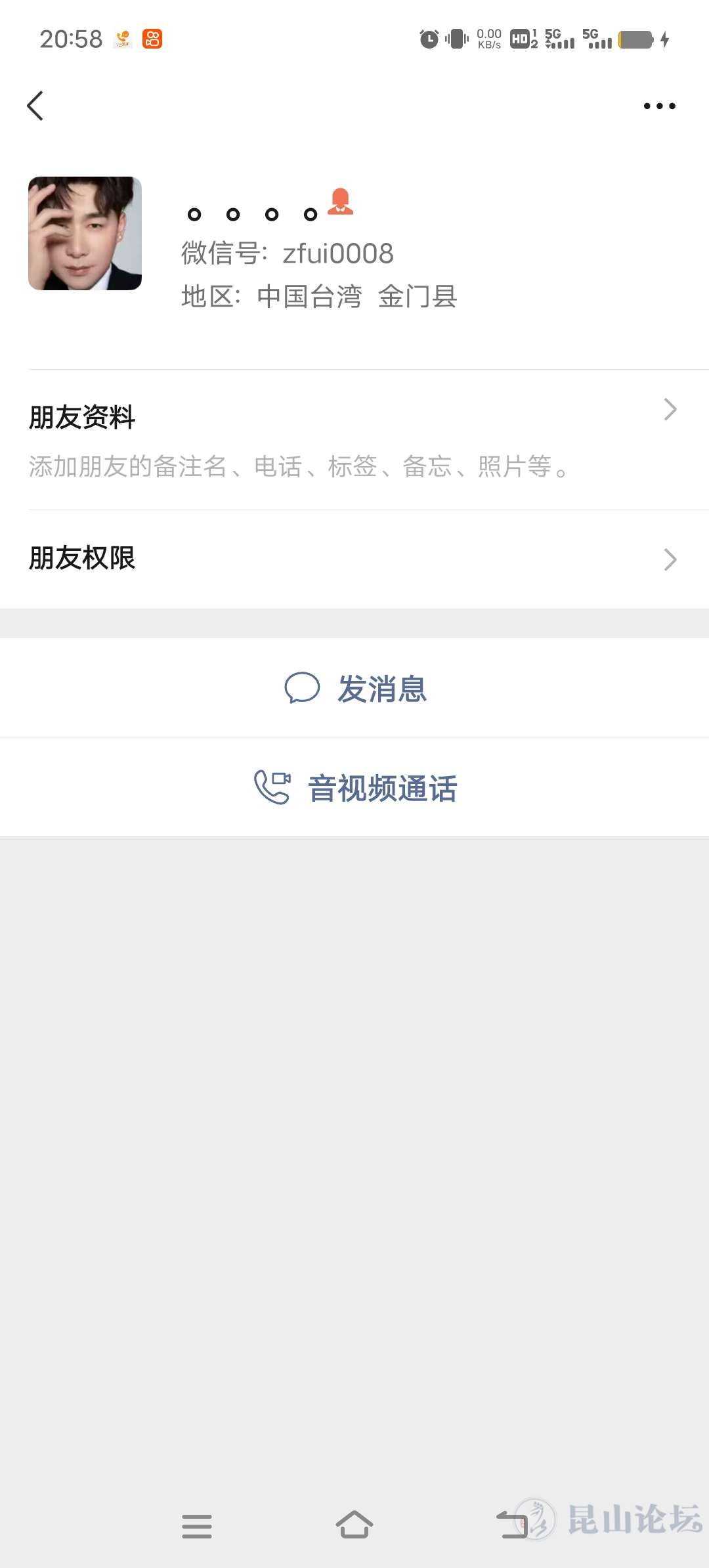Viewport: 709px width, 1568px height.
Task: Go back using the top-left arrow
Action: tap(35, 106)
